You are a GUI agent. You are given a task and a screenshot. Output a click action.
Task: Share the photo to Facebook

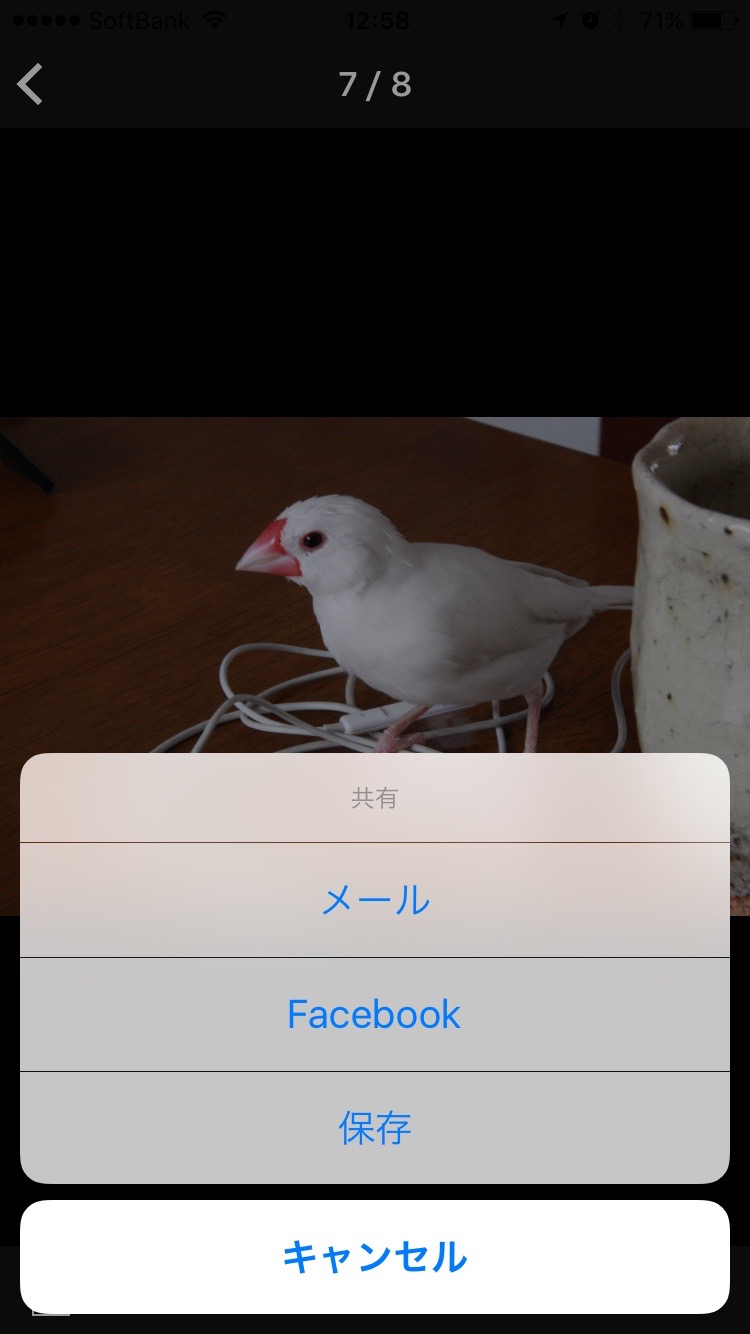pos(375,1014)
